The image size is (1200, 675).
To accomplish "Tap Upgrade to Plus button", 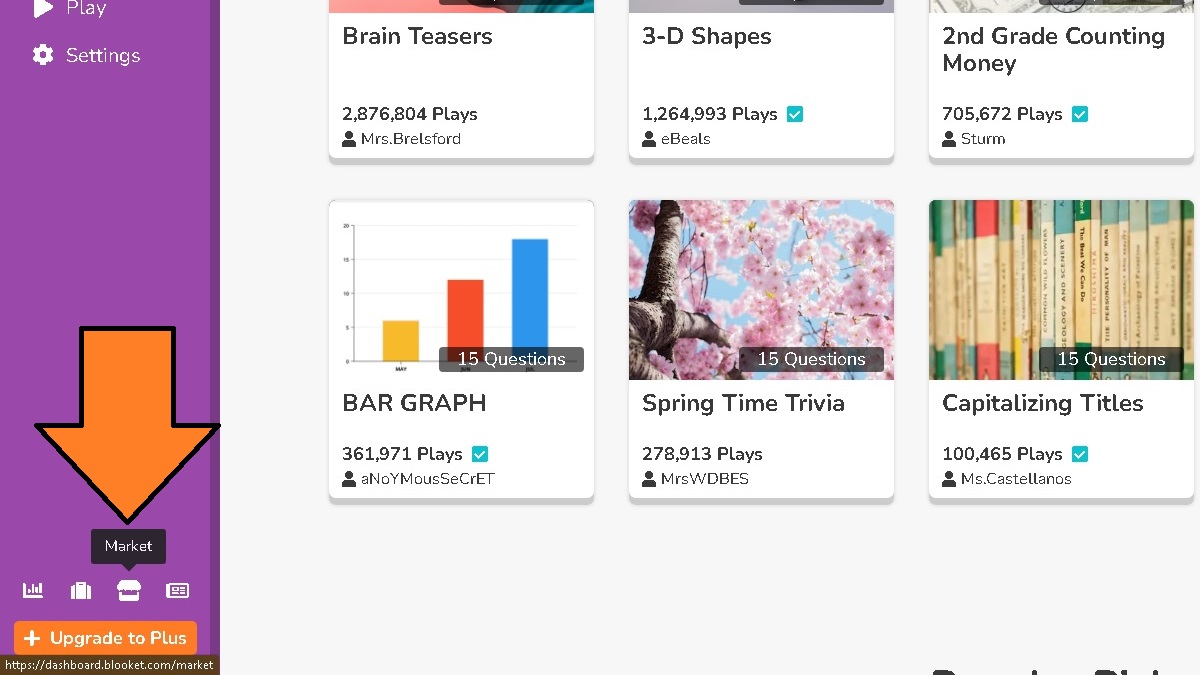I will click(106, 638).
